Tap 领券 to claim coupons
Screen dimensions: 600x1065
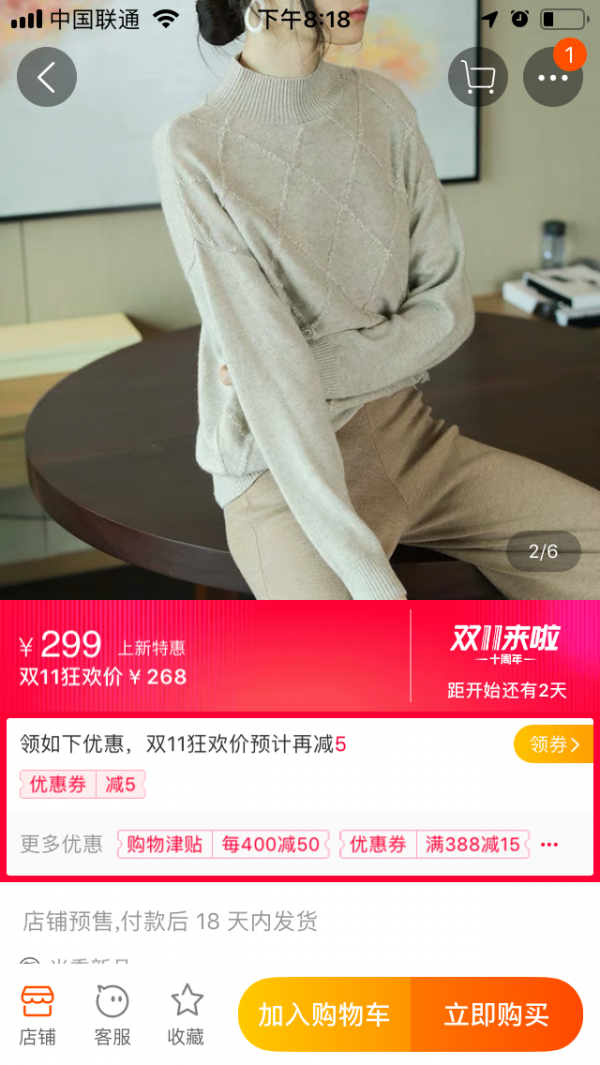tap(553, 744)
